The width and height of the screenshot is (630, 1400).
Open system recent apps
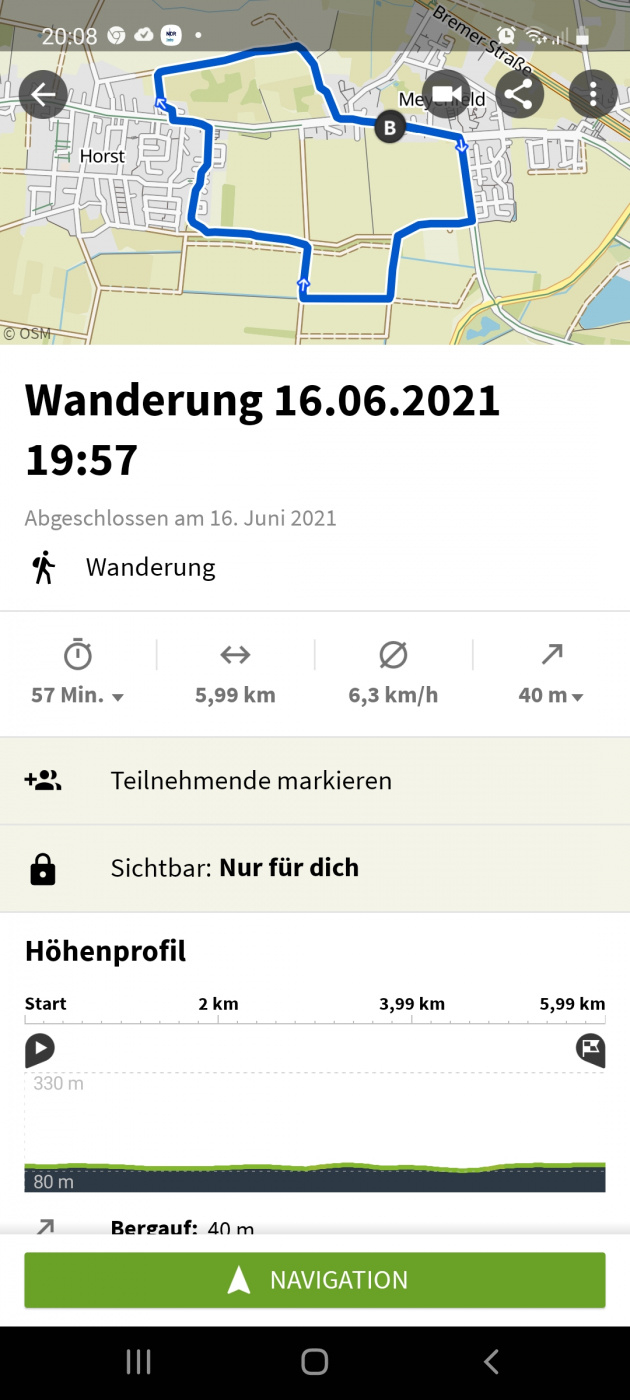pyautogui.click(x=138, y=1361)
